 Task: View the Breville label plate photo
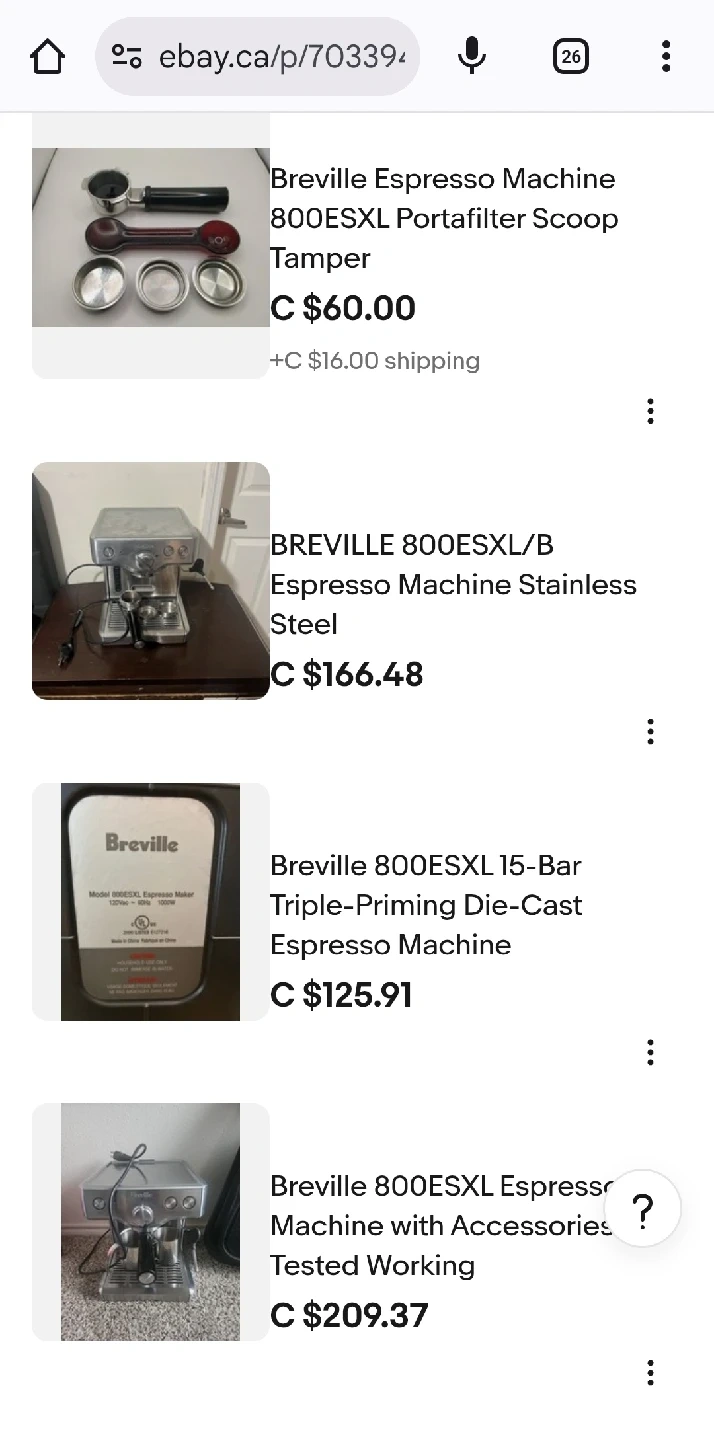pyautogui.click(x=150, y=901)
